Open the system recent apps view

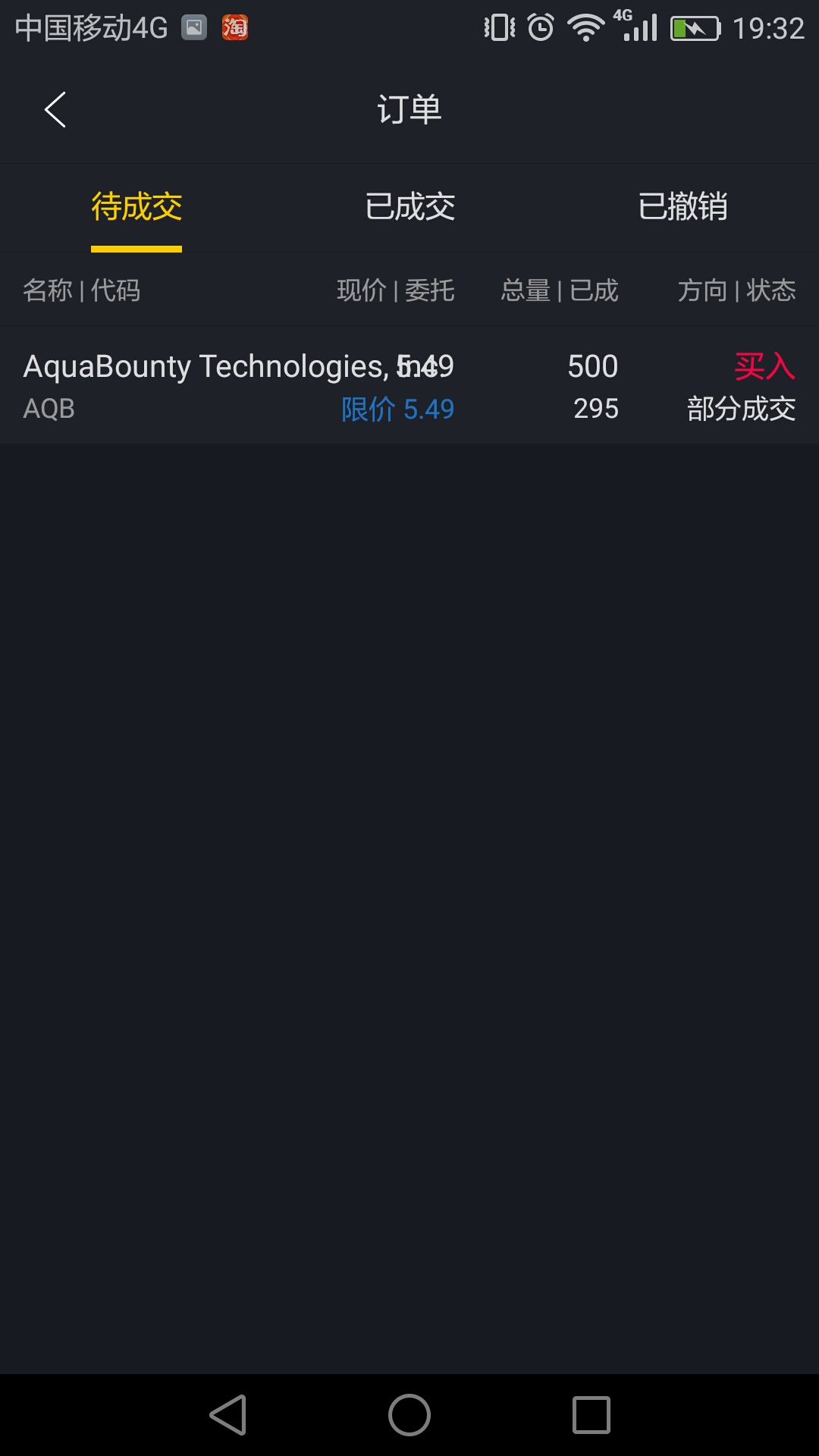coord(591,1415)
